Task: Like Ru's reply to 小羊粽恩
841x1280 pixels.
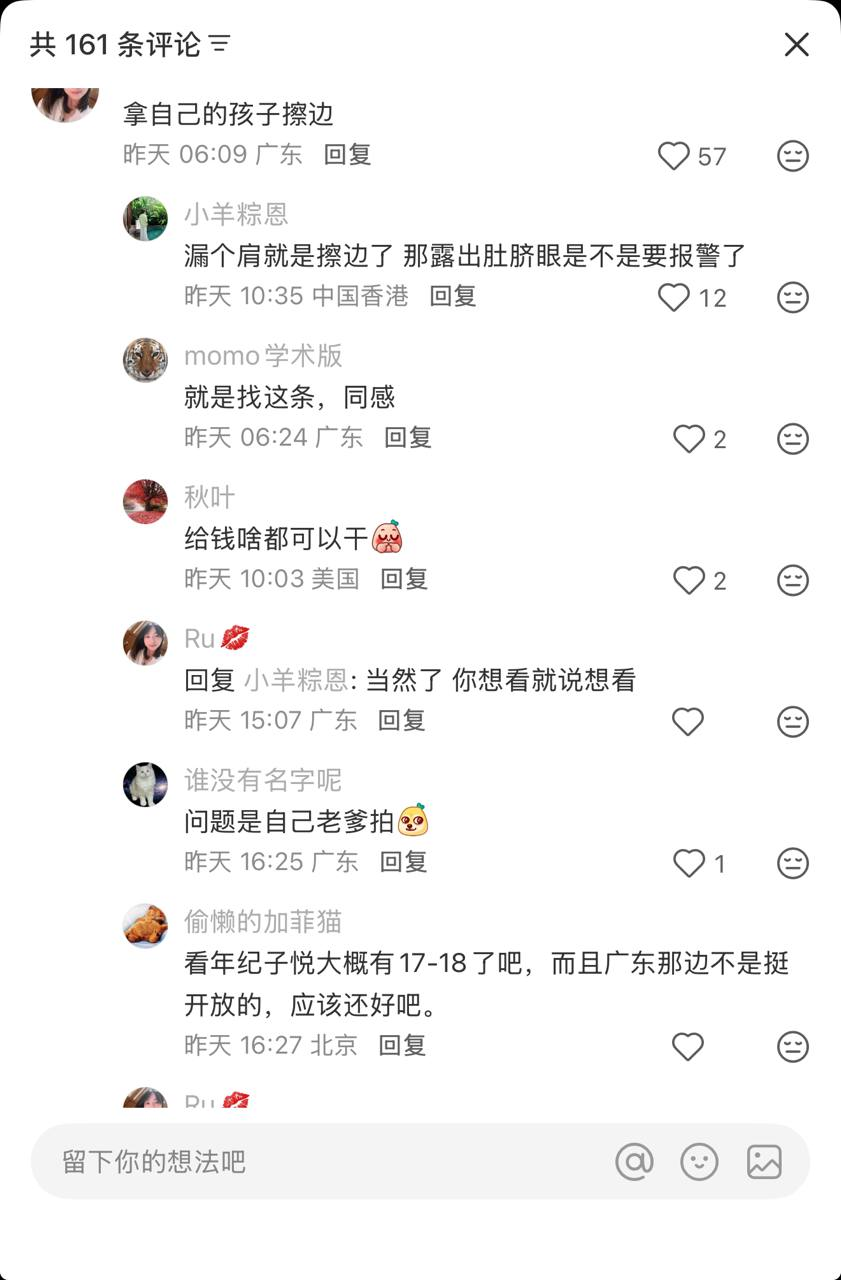Action: point(688,721)
